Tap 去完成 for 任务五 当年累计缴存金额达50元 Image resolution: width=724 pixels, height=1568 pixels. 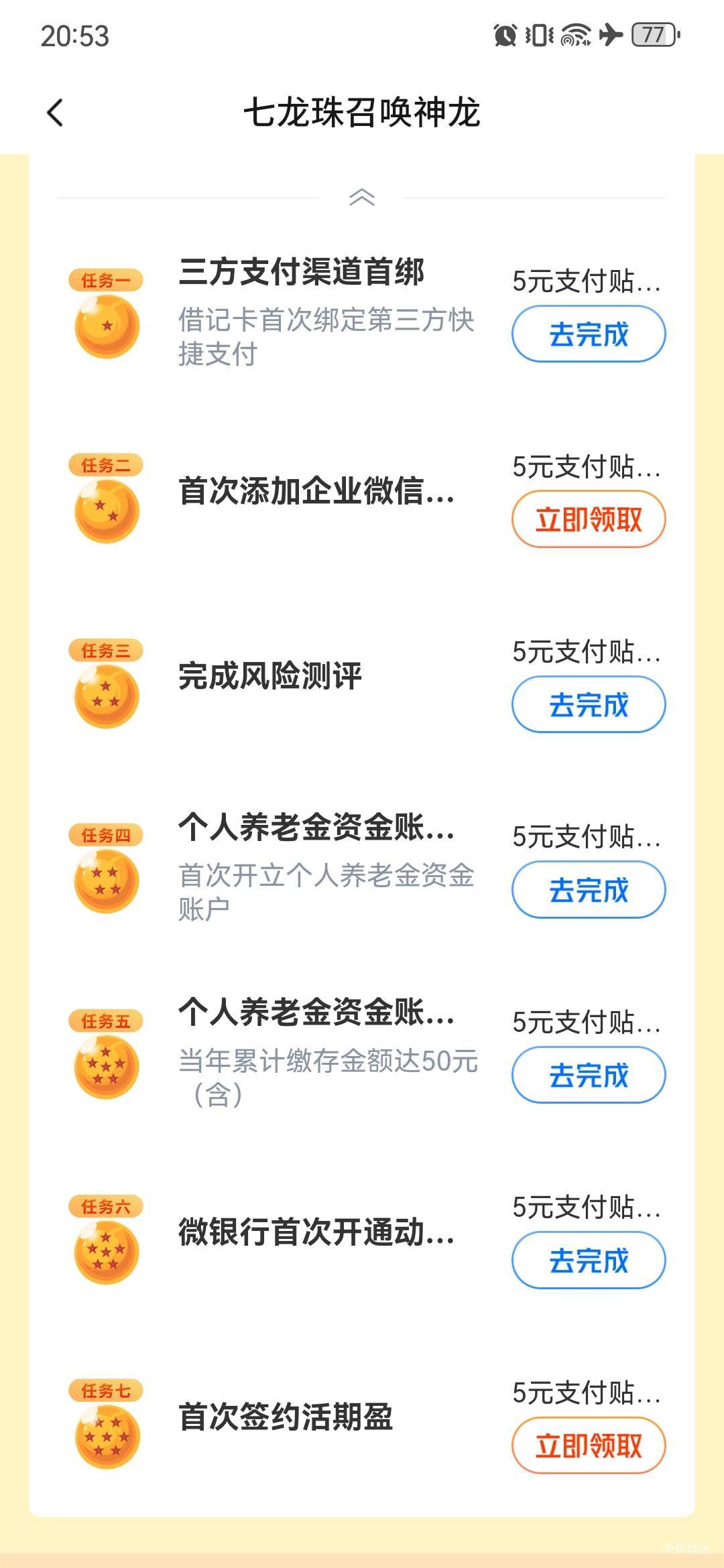pos(588,1075)
